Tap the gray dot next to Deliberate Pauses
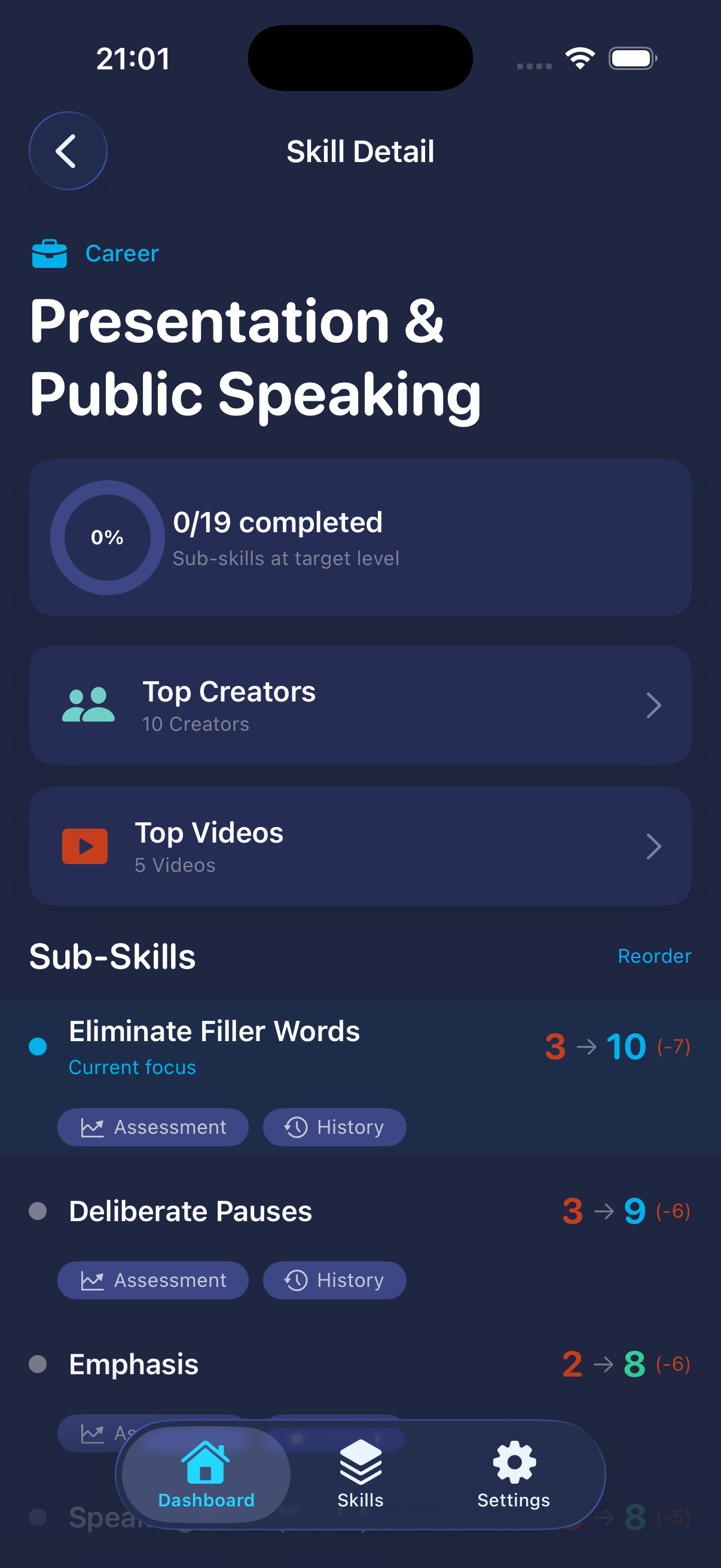Screen dimensions: 721x1568 (38, 1212)
